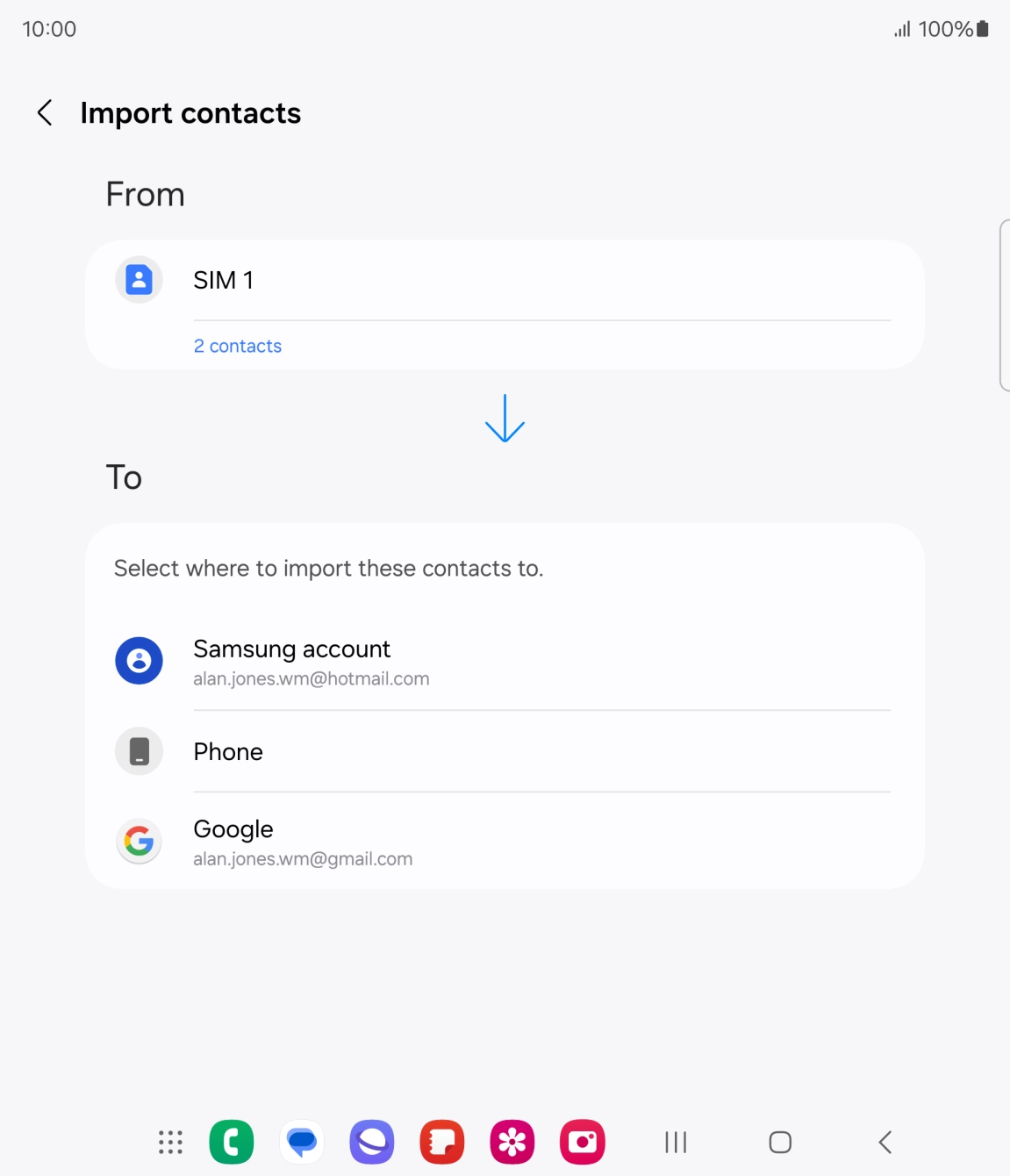This screenshot has height=1176, width=1010.
Task: Click the down arrow between From and To
Action: point(505,419)
